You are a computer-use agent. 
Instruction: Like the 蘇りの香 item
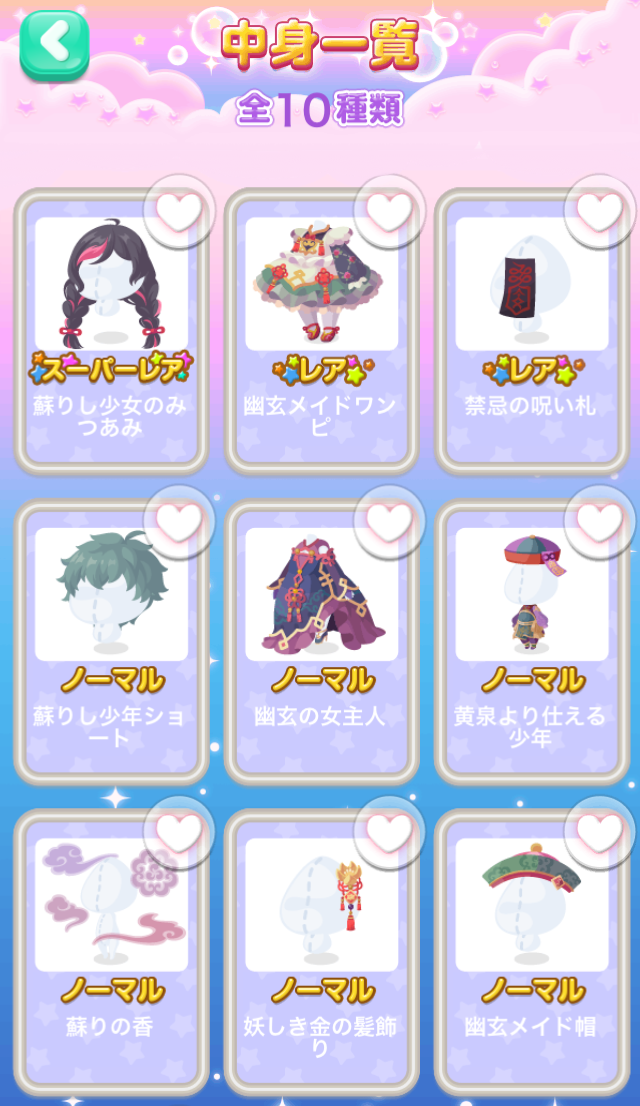coord(179,832)
